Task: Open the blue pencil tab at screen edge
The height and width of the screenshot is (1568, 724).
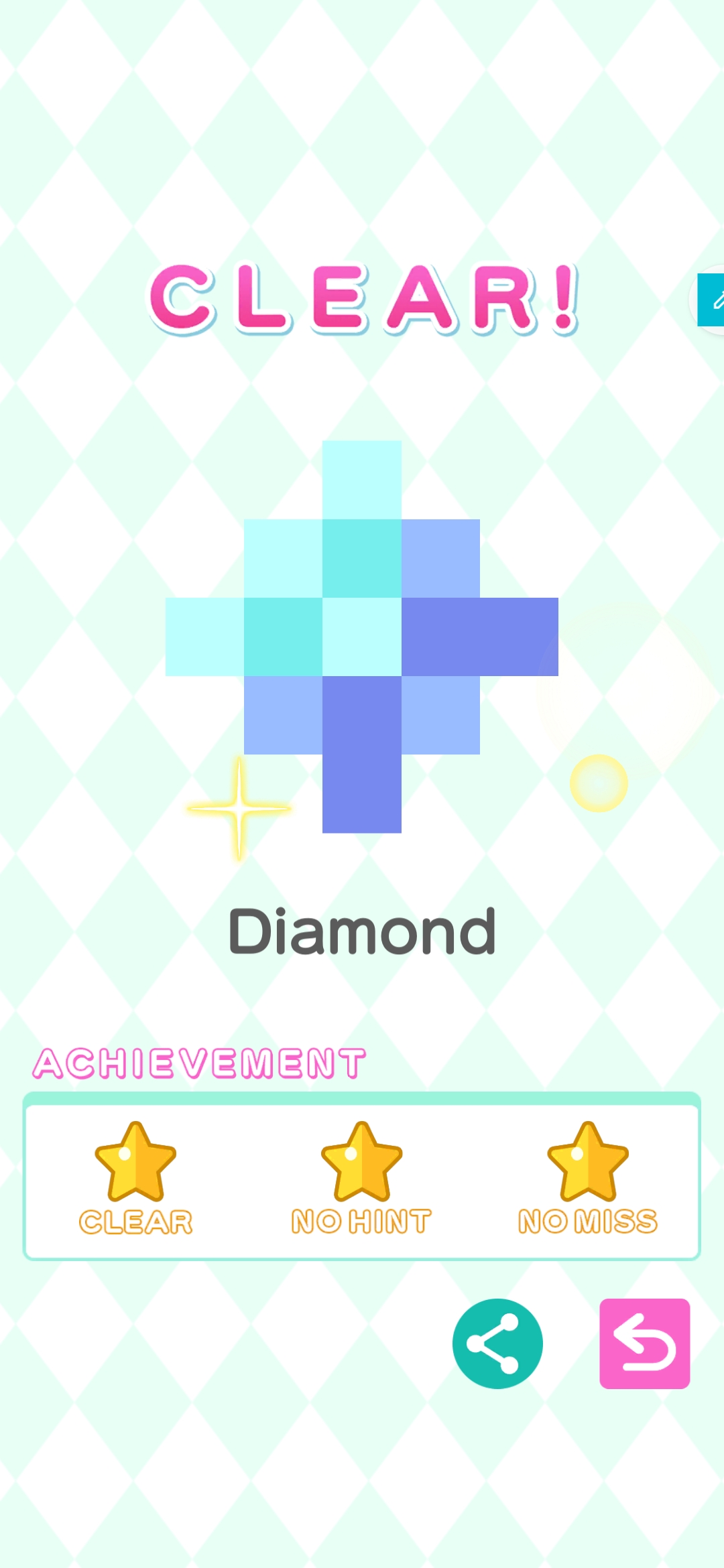Action: pos(712,300)
